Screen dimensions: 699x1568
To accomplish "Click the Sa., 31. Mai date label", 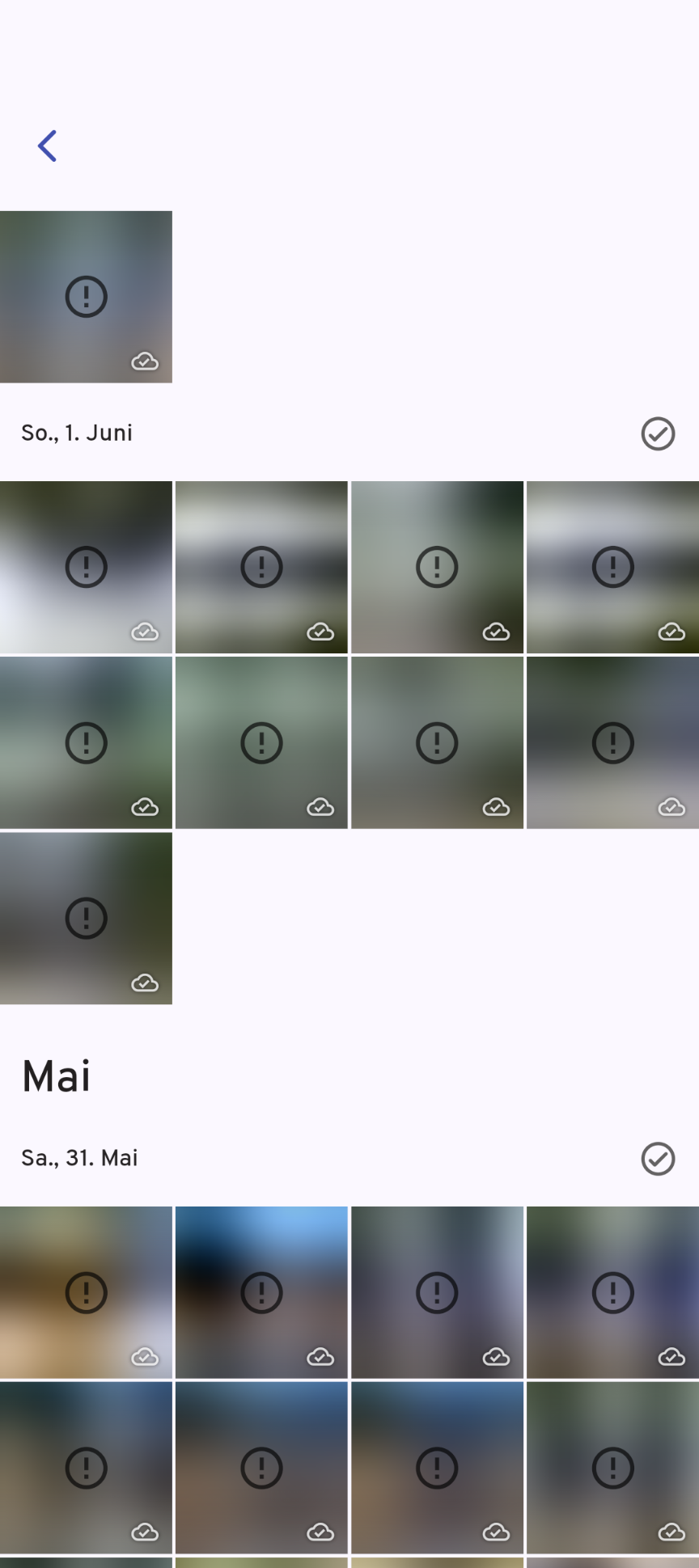I will pyautogui.click(x=78, y=1157).
